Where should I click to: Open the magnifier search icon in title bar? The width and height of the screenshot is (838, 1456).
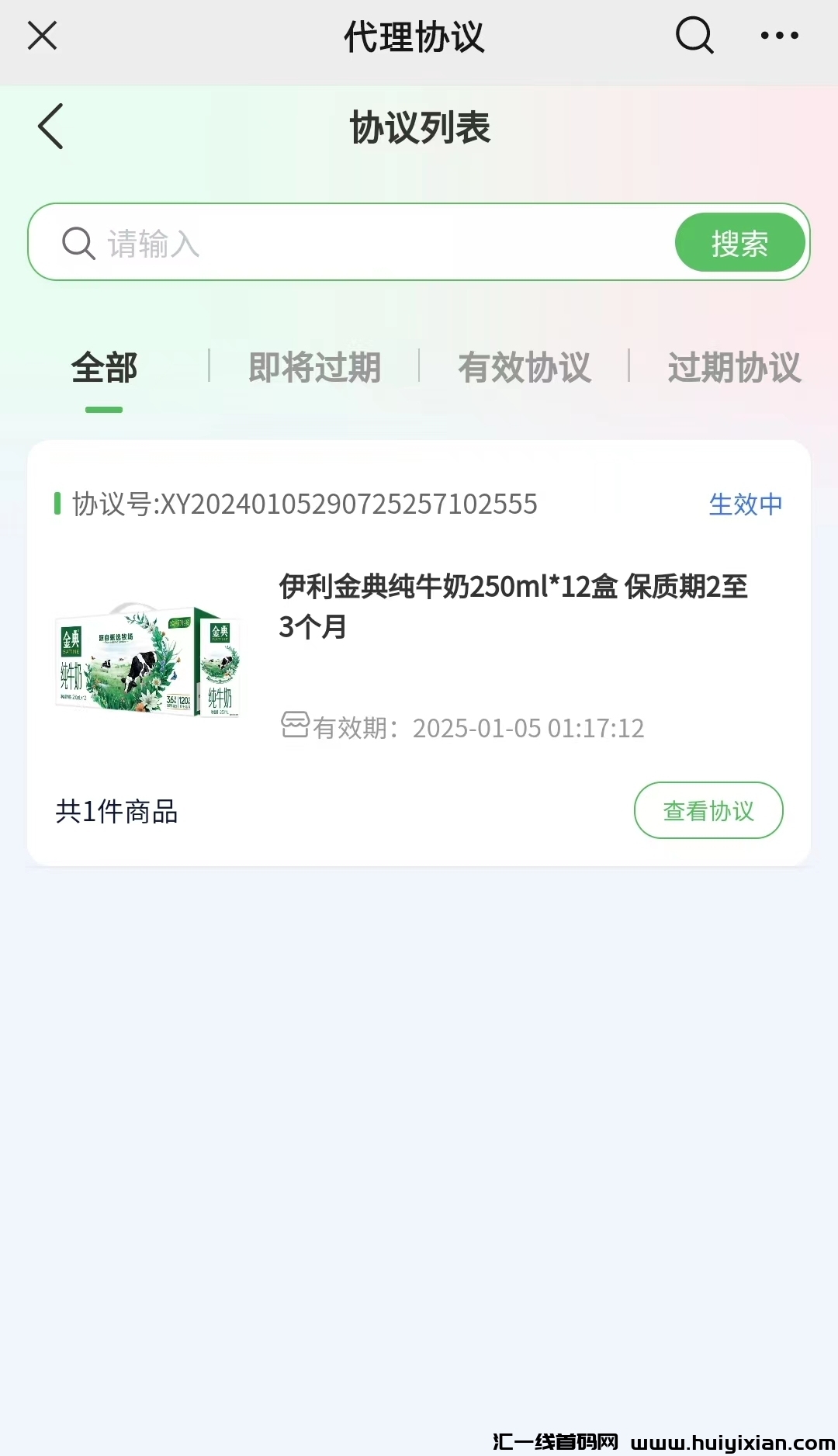(693, 36)
